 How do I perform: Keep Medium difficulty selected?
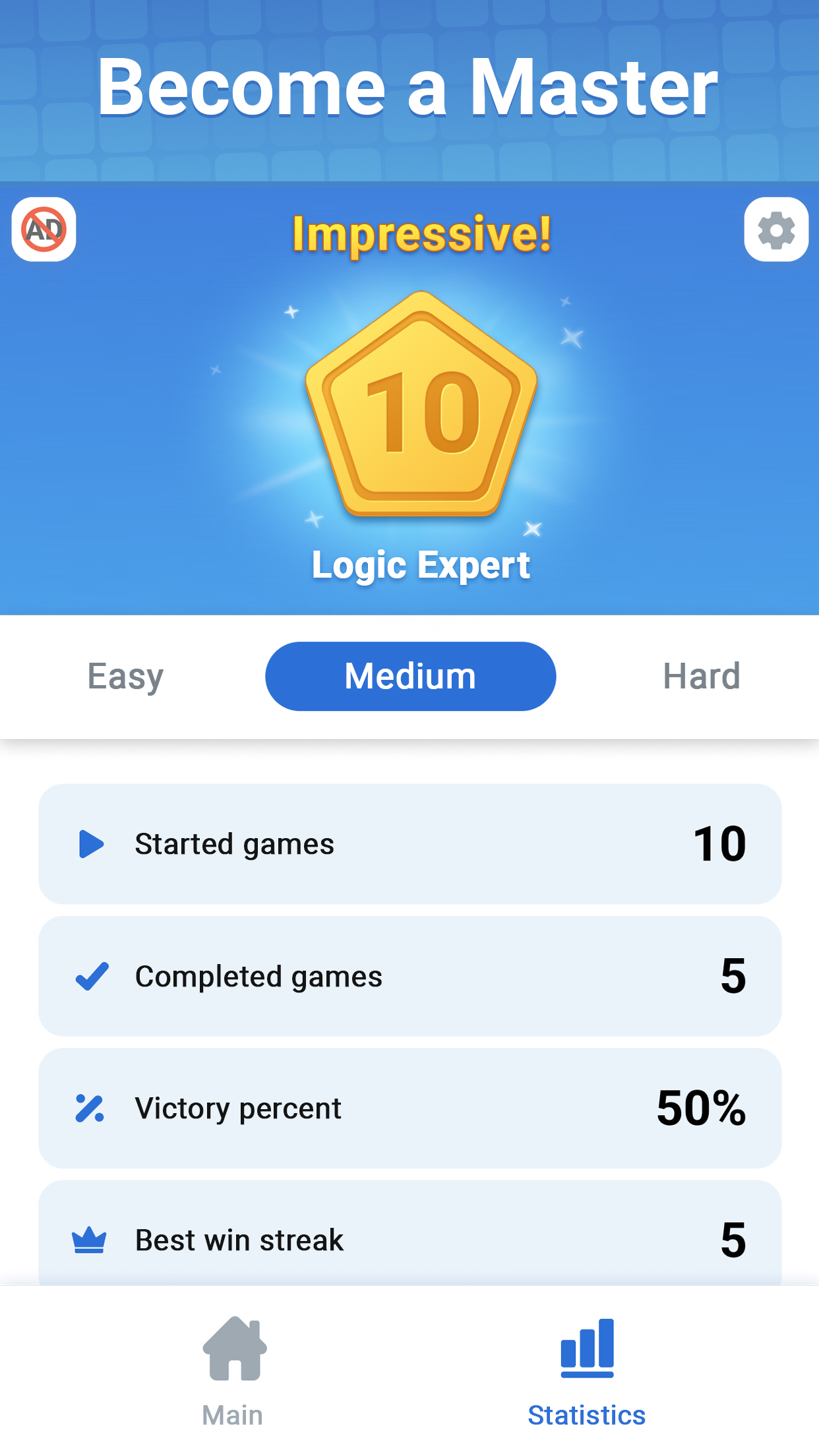[x=409, y=675]
